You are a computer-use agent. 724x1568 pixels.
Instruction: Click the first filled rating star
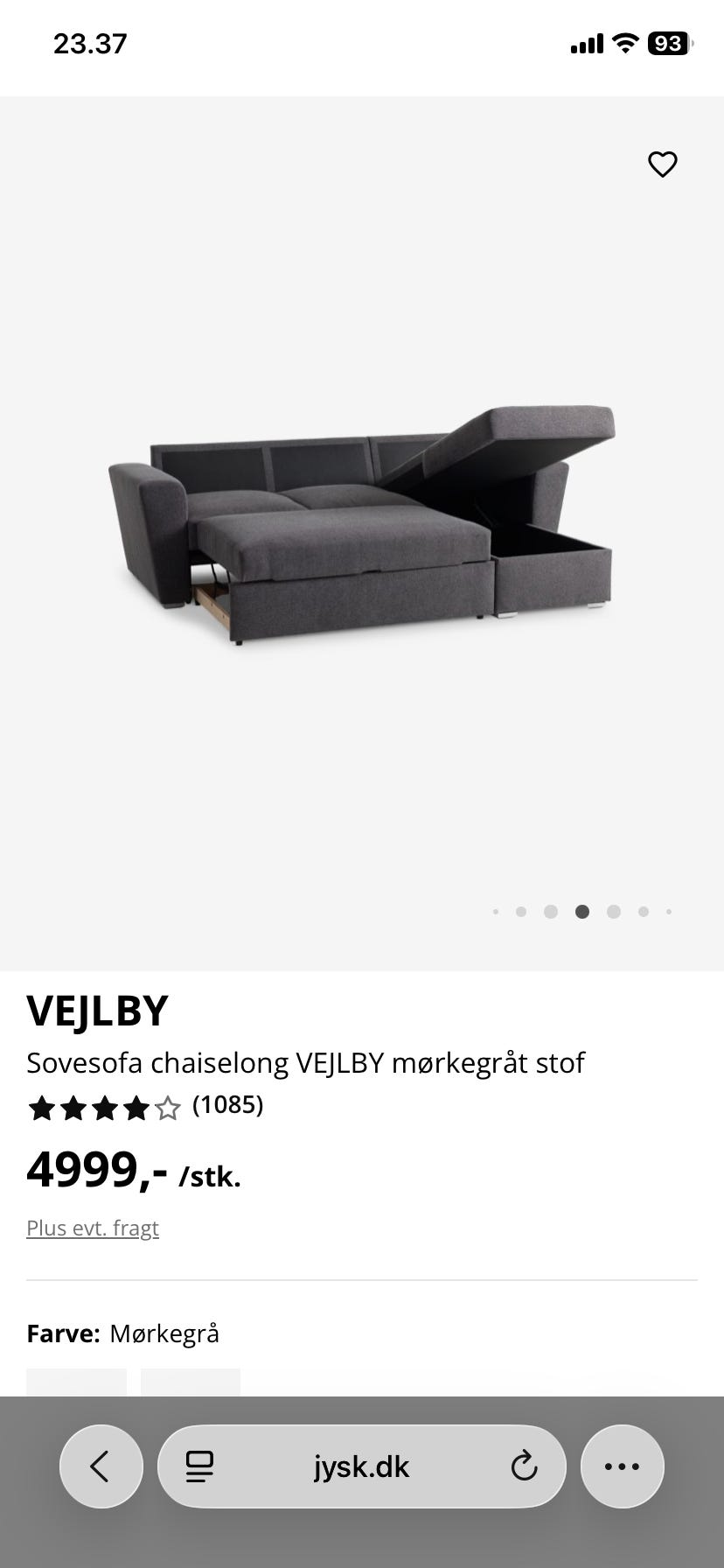tap(43, 1107)
